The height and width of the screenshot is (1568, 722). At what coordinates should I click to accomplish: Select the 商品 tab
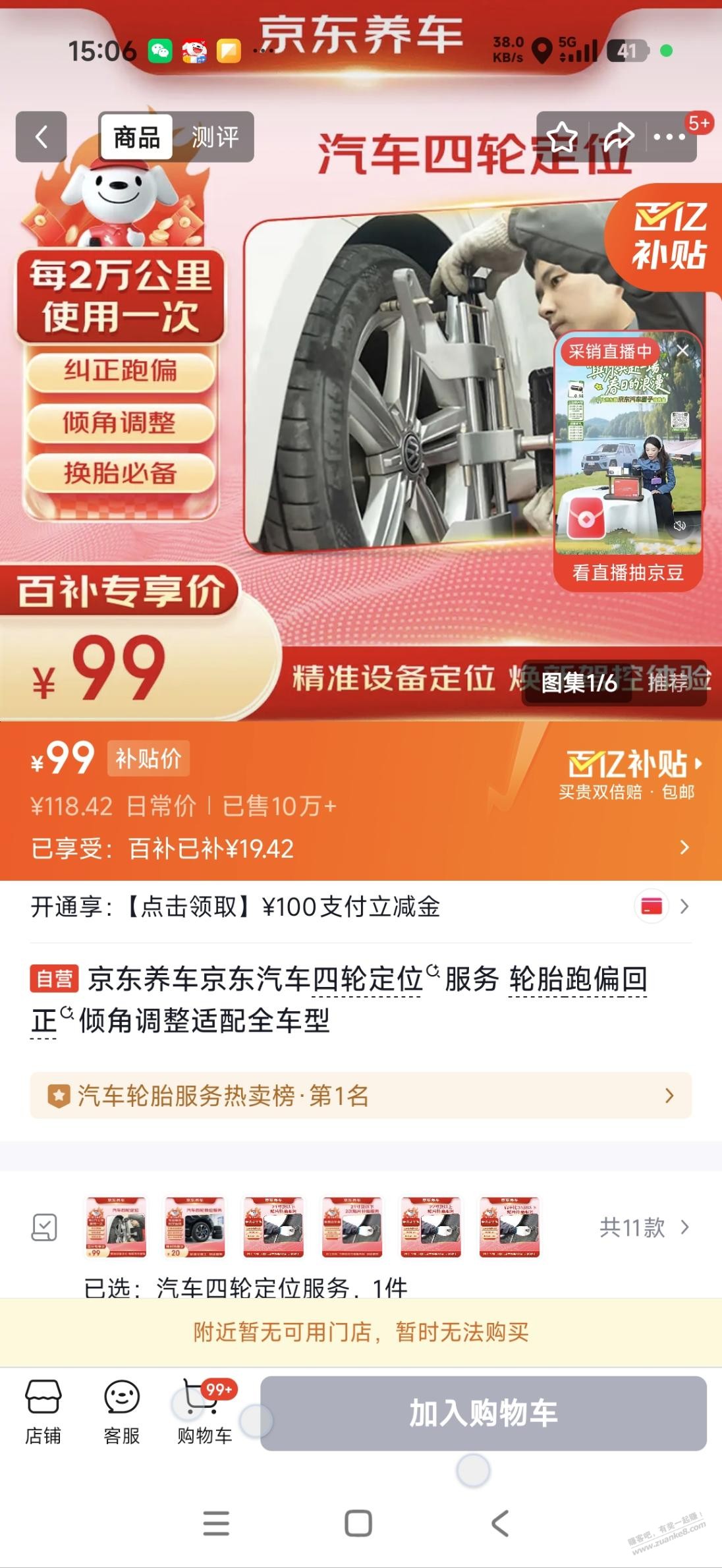[x=137, y=137]
